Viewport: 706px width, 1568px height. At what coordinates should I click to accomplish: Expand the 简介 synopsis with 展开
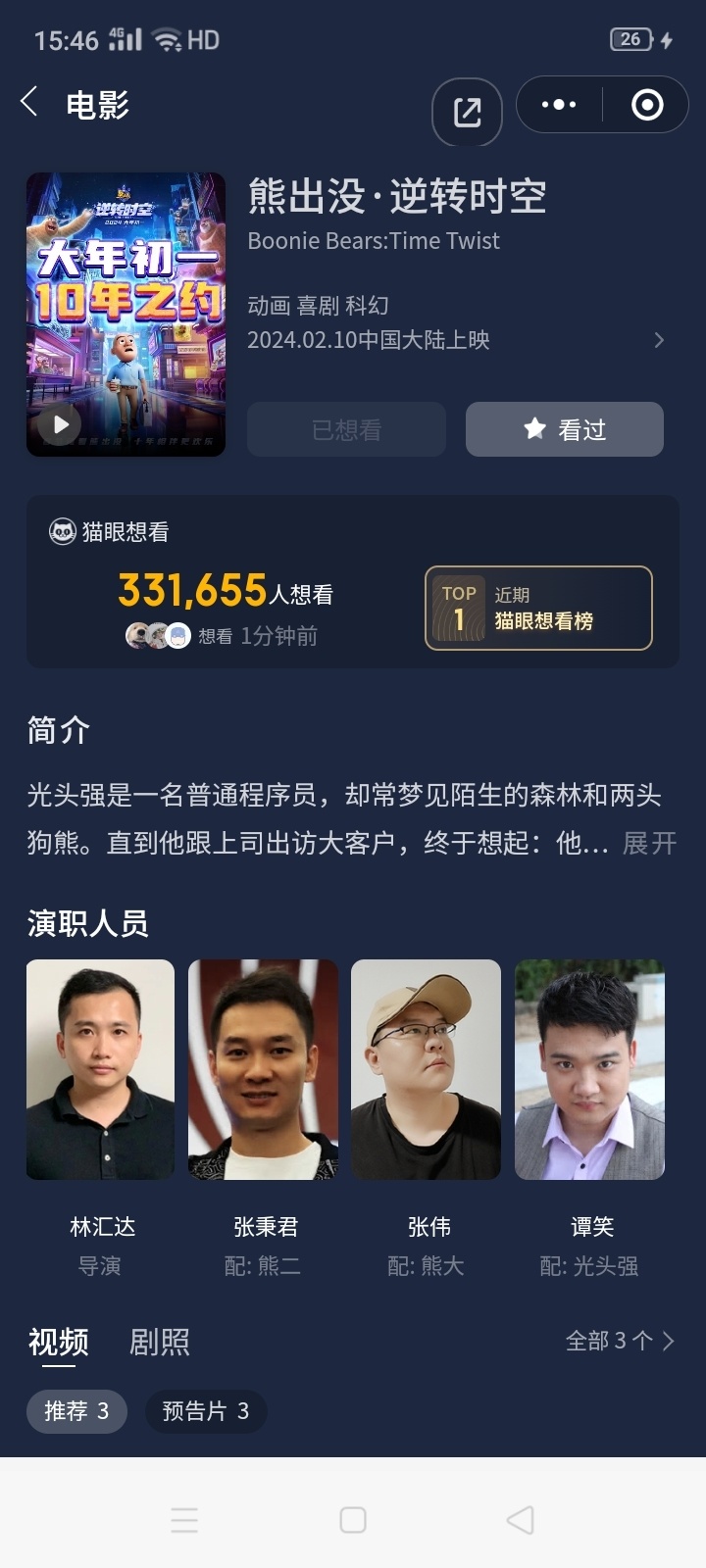point(649,843)
